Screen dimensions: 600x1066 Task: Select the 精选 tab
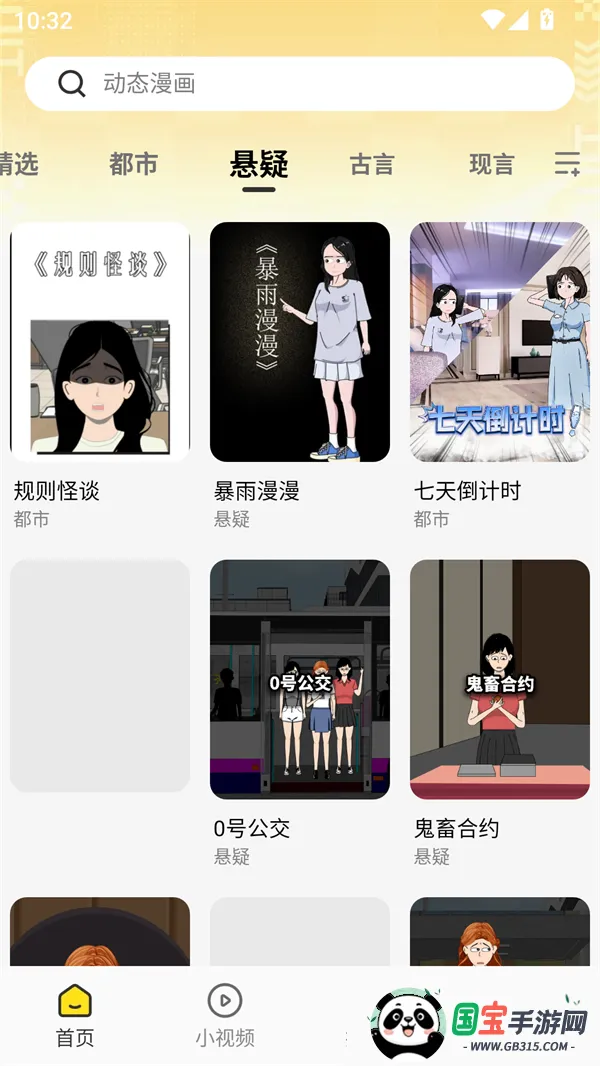[18, 165]
